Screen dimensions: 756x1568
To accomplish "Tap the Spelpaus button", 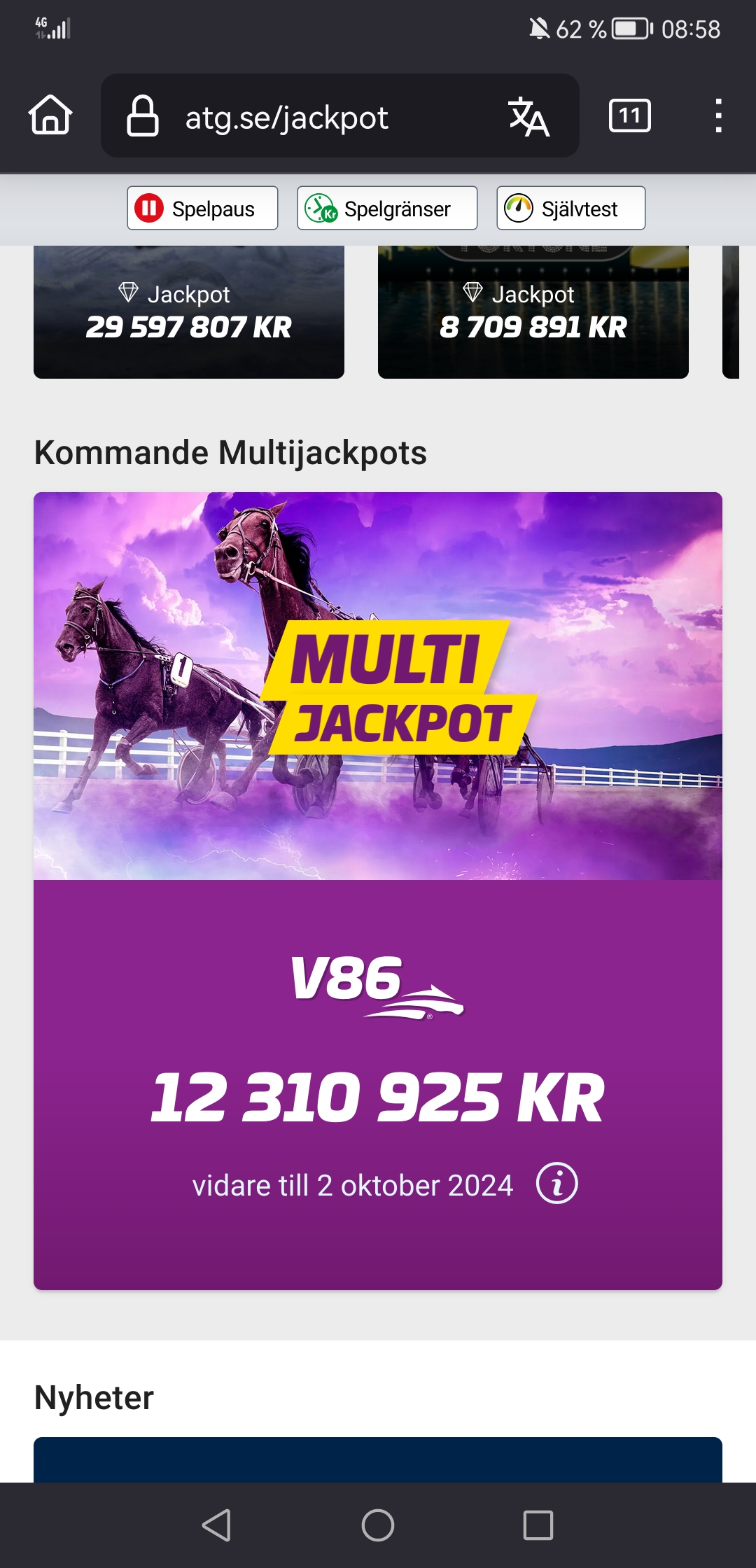I will (202, 208).
